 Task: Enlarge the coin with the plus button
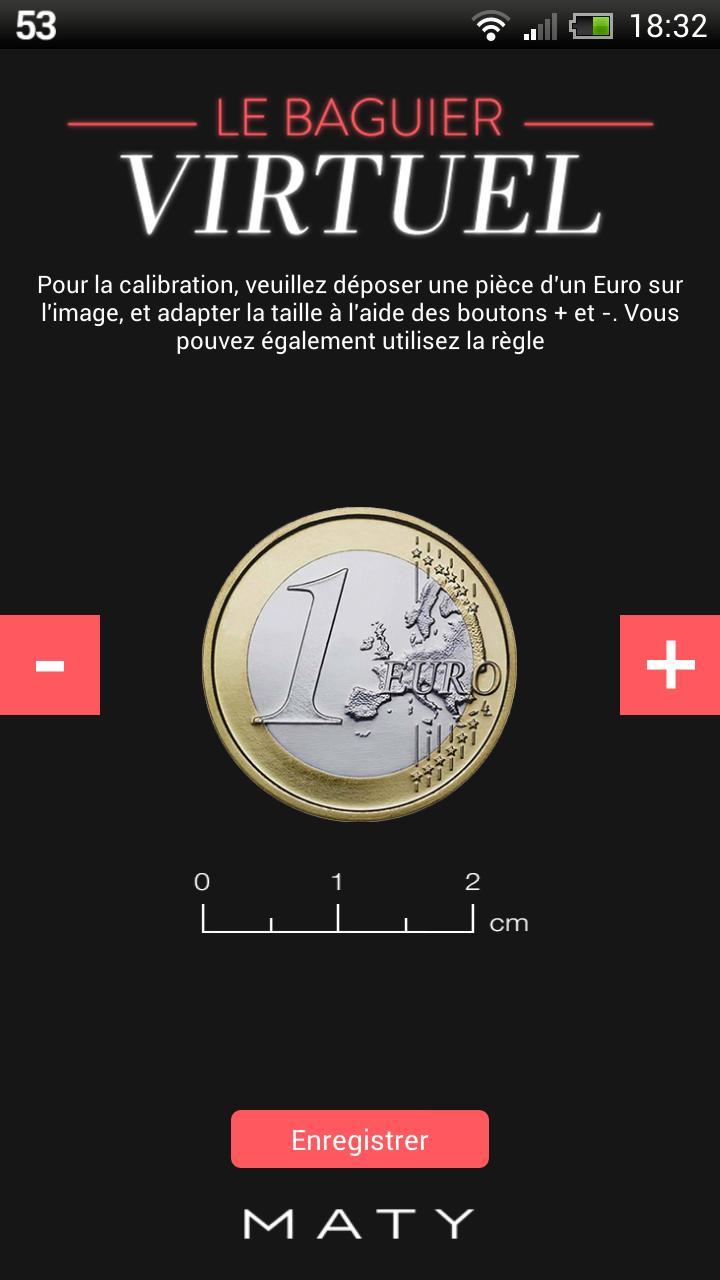point(670,665)
